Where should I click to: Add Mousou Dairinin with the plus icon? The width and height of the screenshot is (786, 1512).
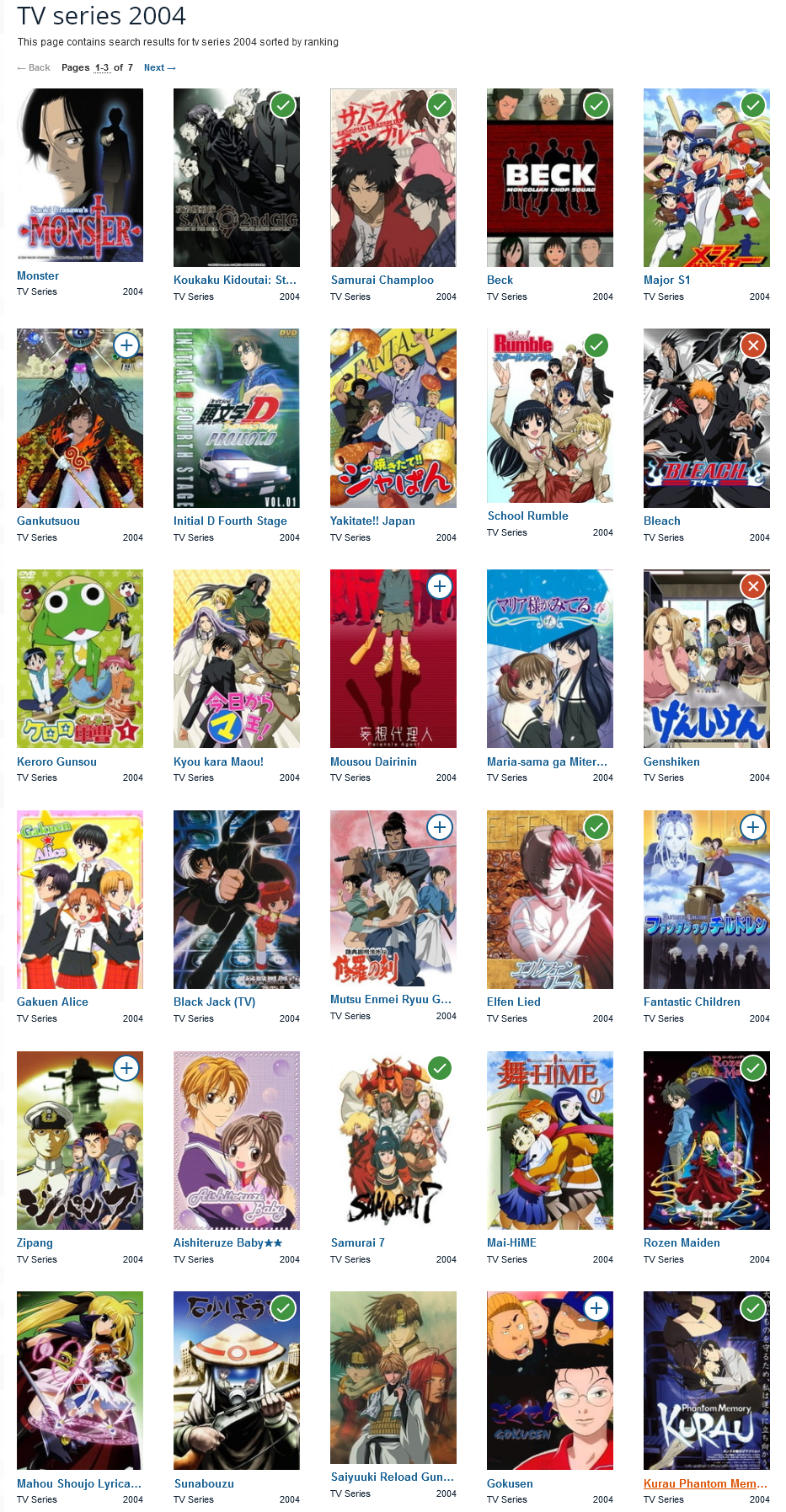(440, 586)
